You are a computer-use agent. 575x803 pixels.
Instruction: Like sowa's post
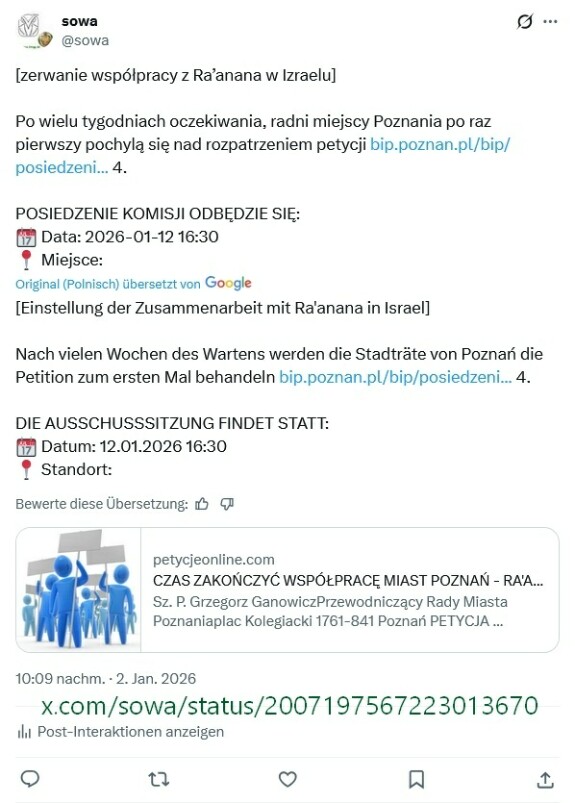288,779
